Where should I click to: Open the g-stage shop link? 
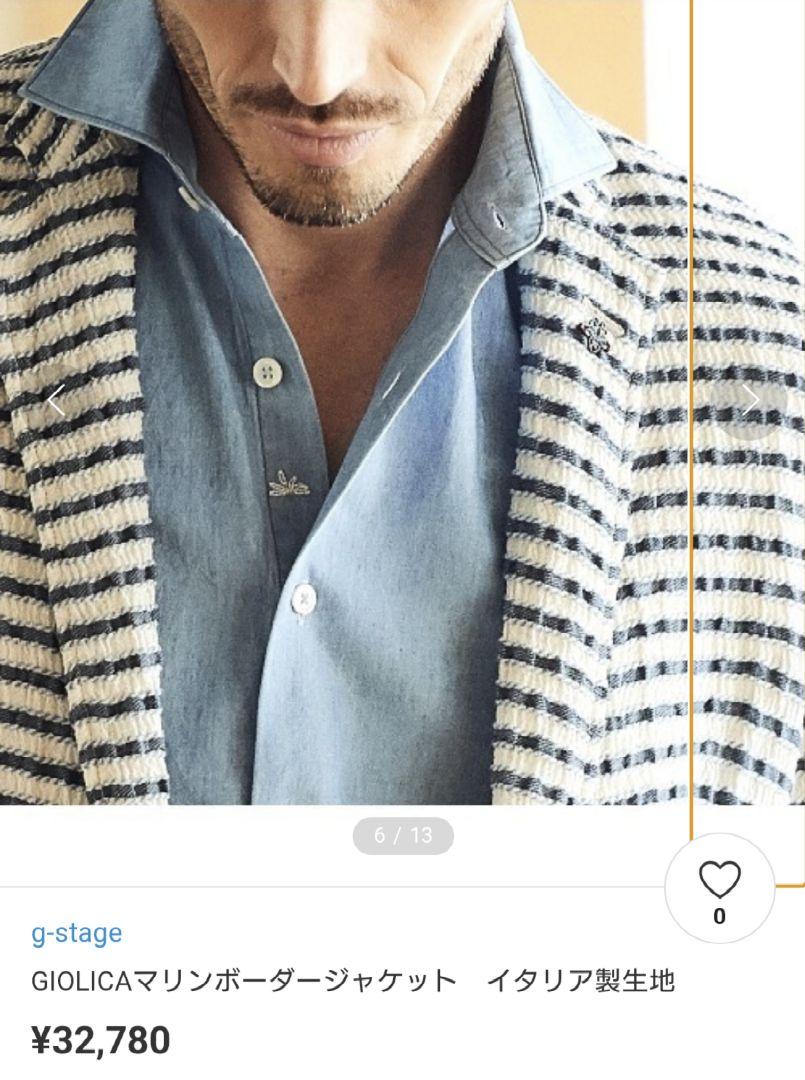[77, 933]
